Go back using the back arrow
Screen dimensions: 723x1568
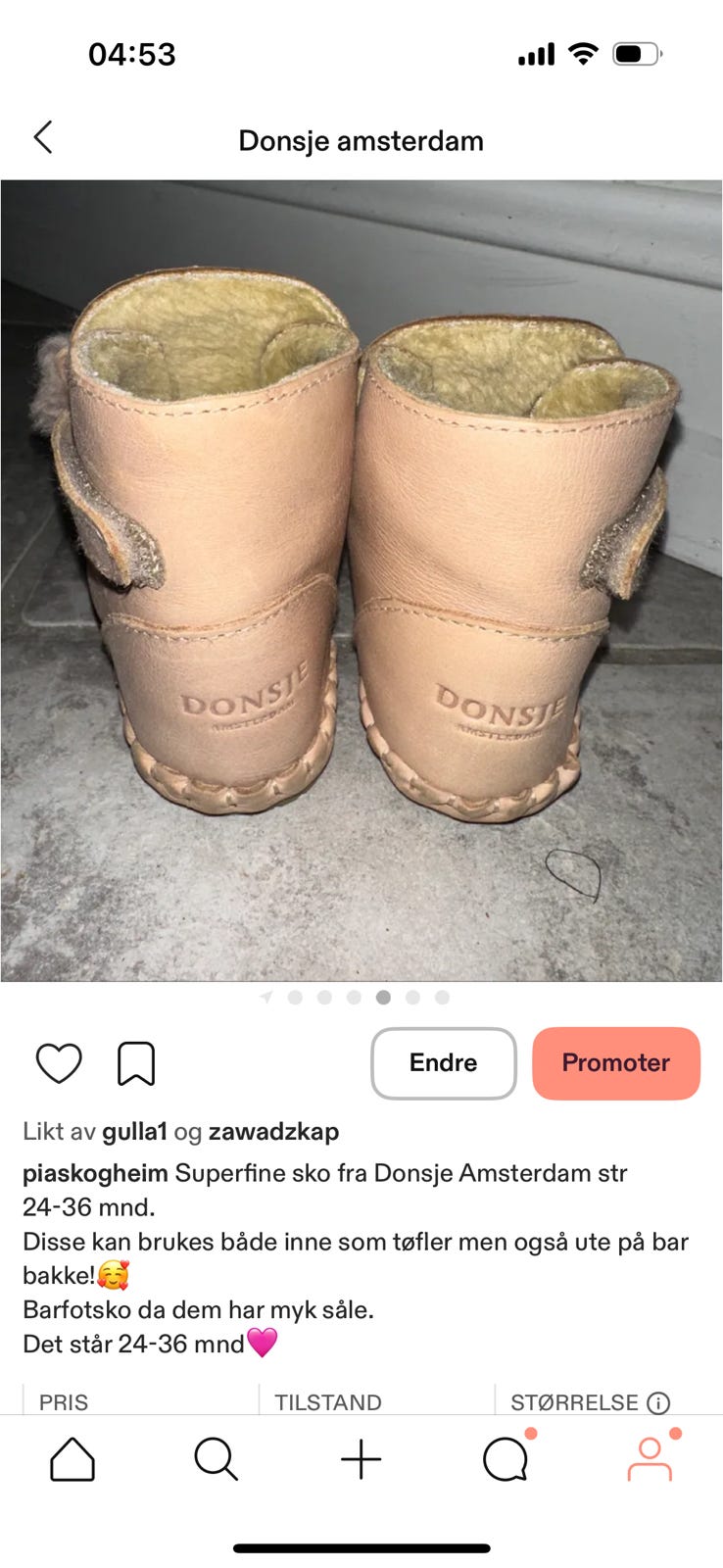pos(43,138)
